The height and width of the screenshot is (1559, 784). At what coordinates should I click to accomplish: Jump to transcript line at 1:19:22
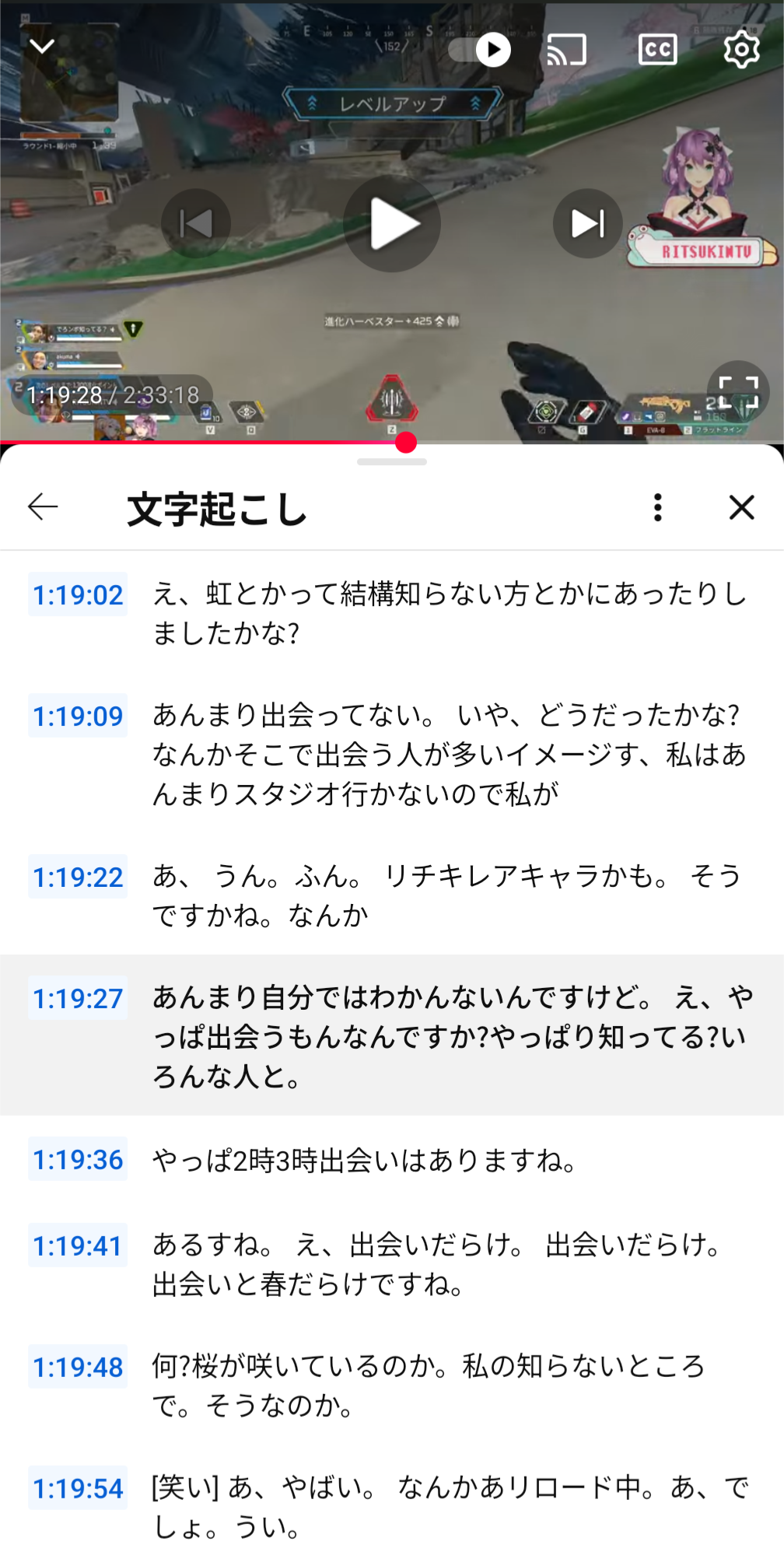(78, 877)
